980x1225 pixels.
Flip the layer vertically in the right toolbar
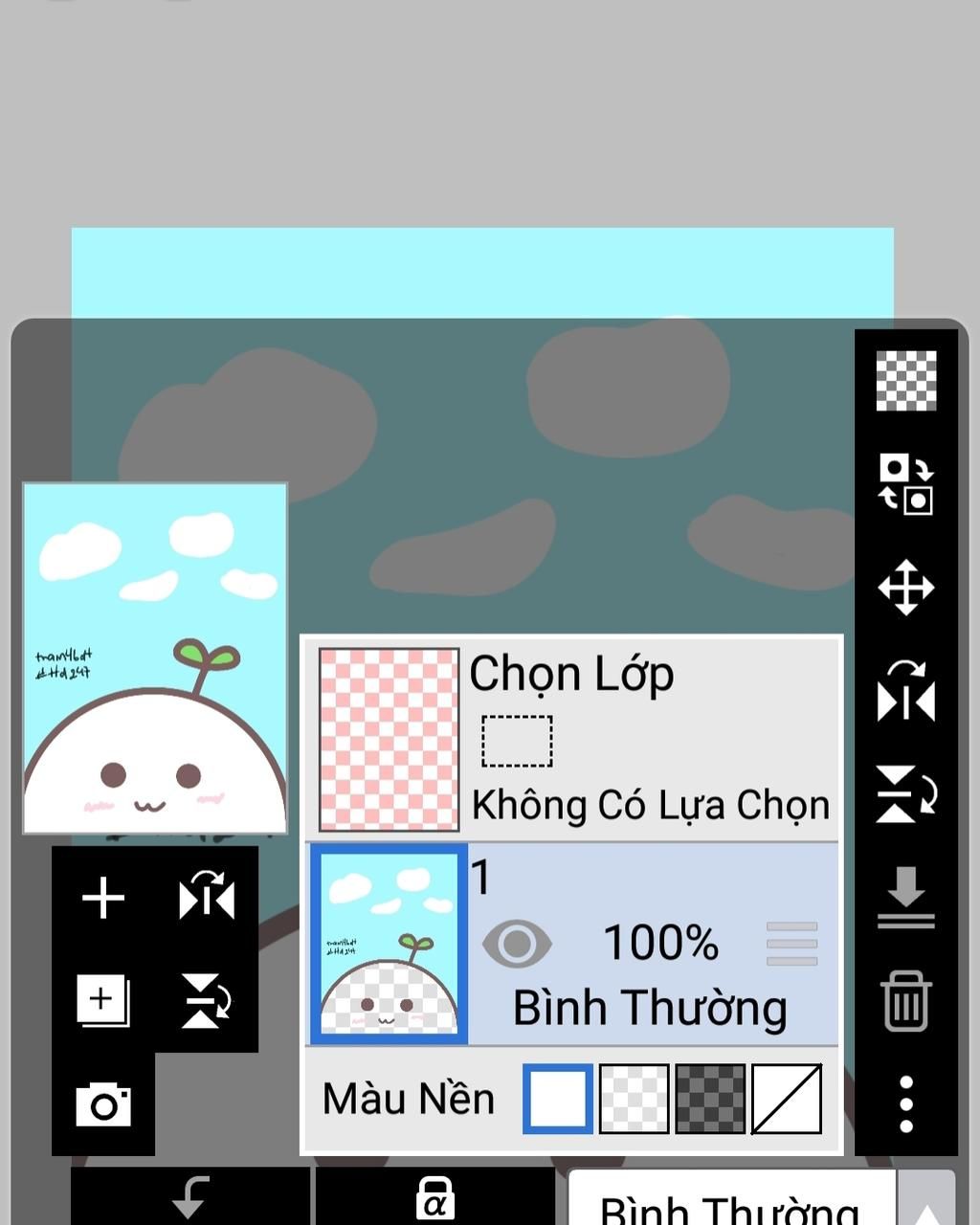coord(905,794)
